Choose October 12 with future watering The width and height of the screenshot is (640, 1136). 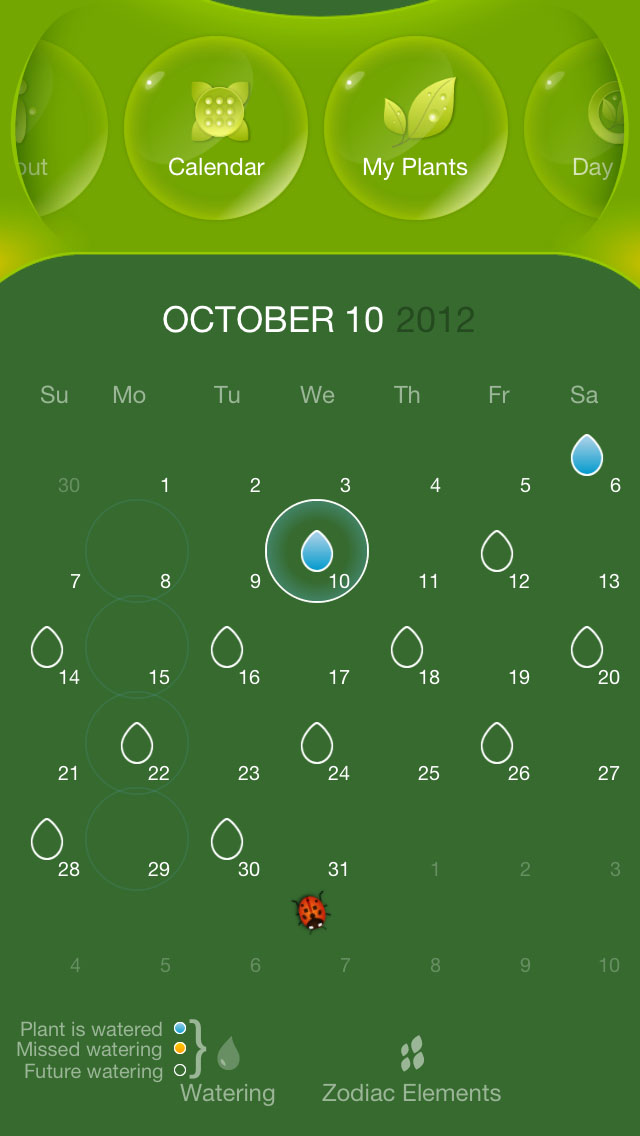[x=502, y=560]
